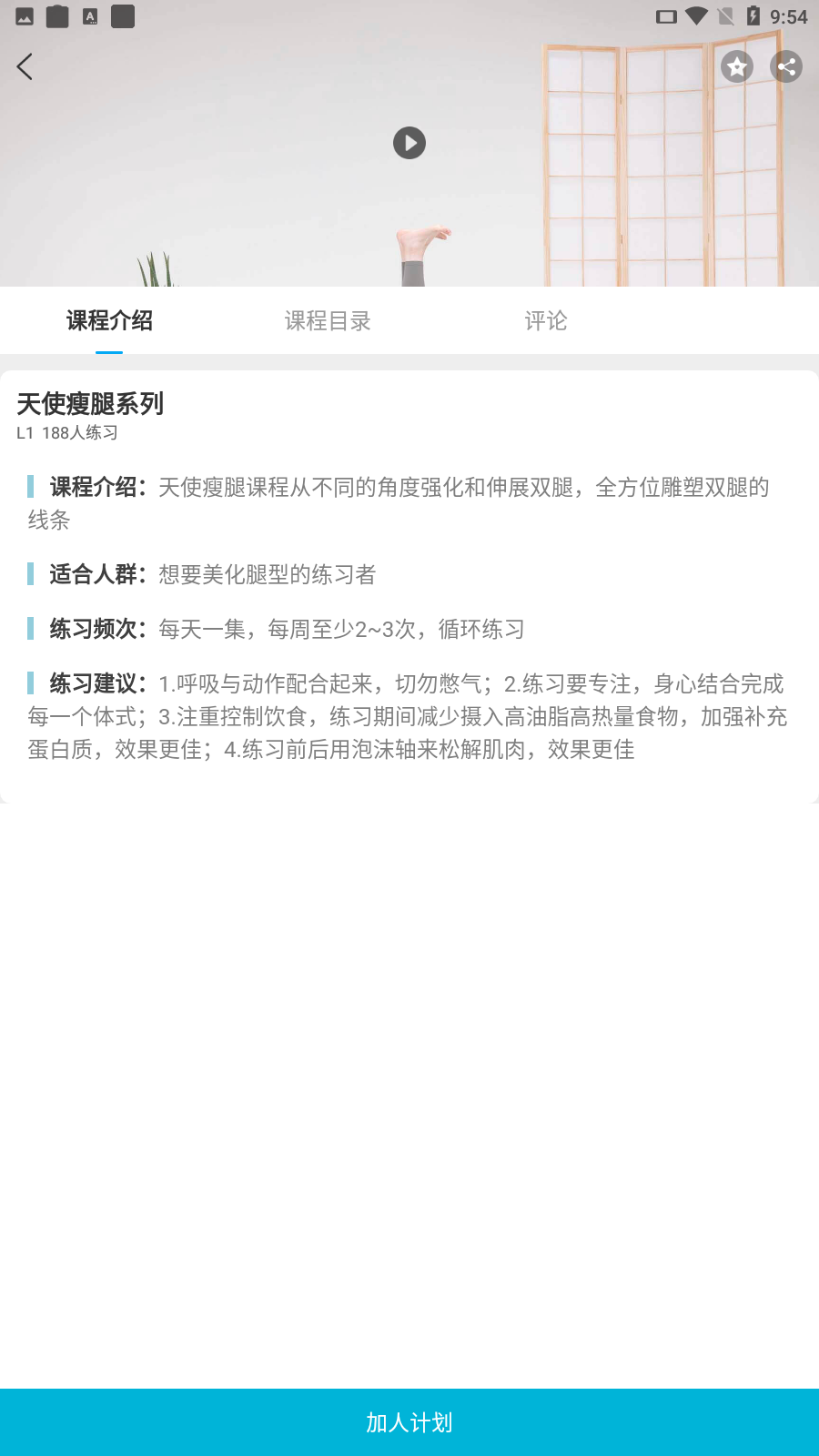Favorite this course with the star icon
The height and width of the screenshot is (1456, 819).
[737, 66]
